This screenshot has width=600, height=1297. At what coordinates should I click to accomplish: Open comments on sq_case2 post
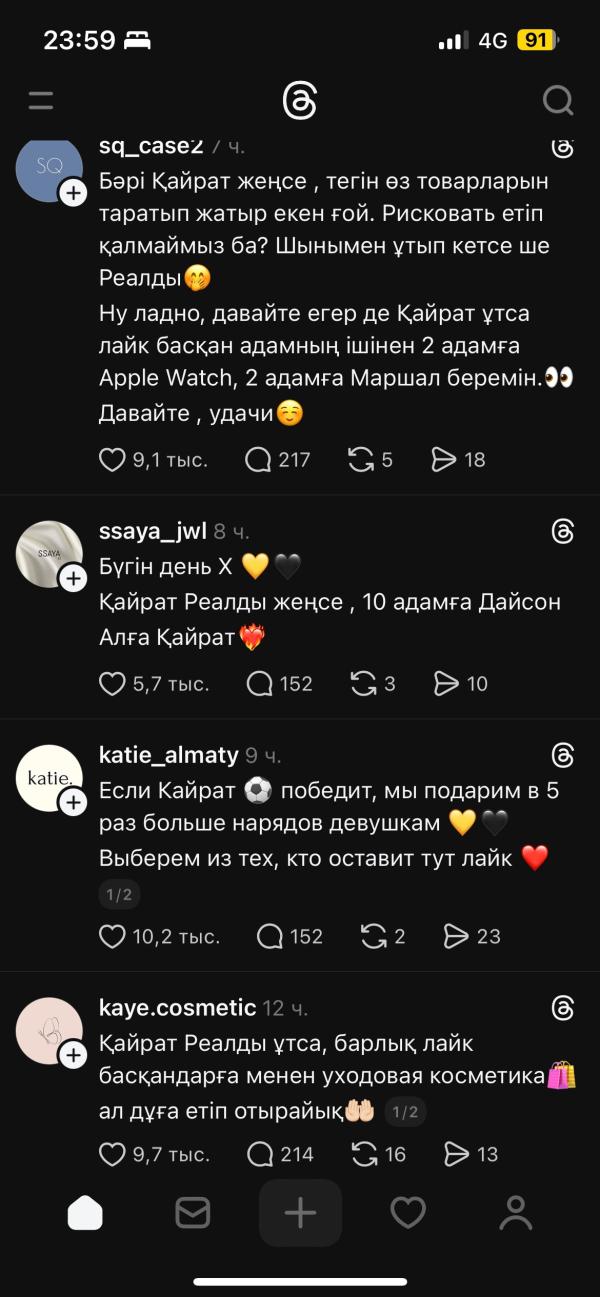coord(258,459)
